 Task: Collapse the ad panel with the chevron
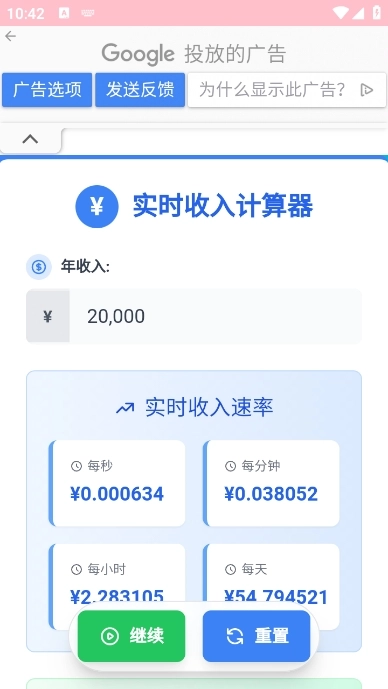(x=30, y=140)
